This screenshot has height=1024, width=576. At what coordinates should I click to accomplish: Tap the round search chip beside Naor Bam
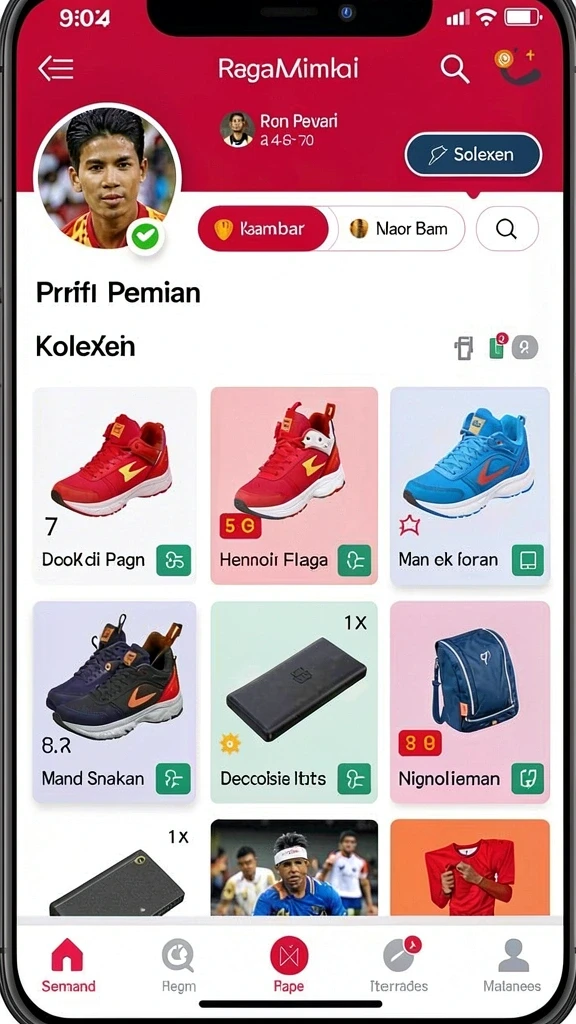[x=507, y=229]
